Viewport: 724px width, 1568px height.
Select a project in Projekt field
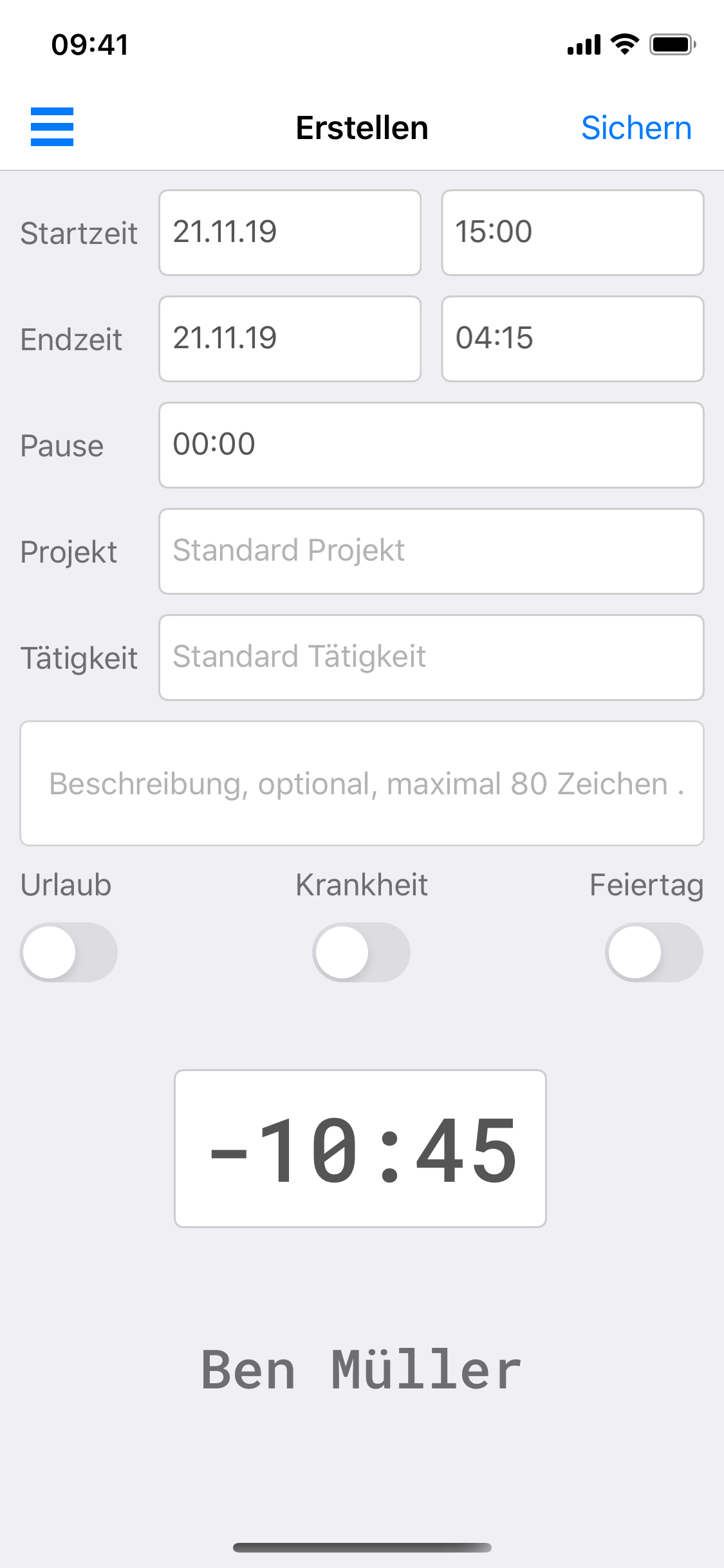431,551
